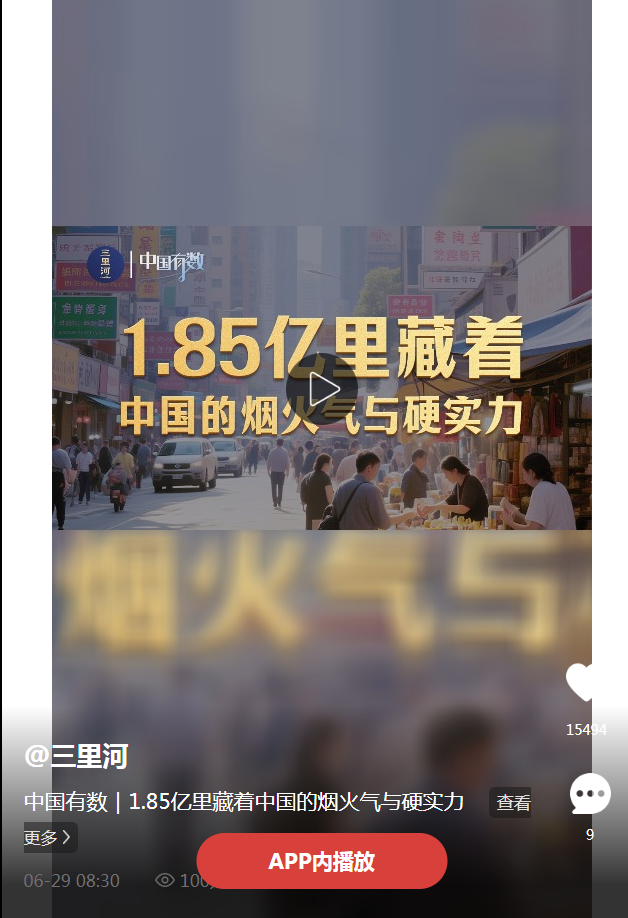Open the @三里河 author profile

76,756
